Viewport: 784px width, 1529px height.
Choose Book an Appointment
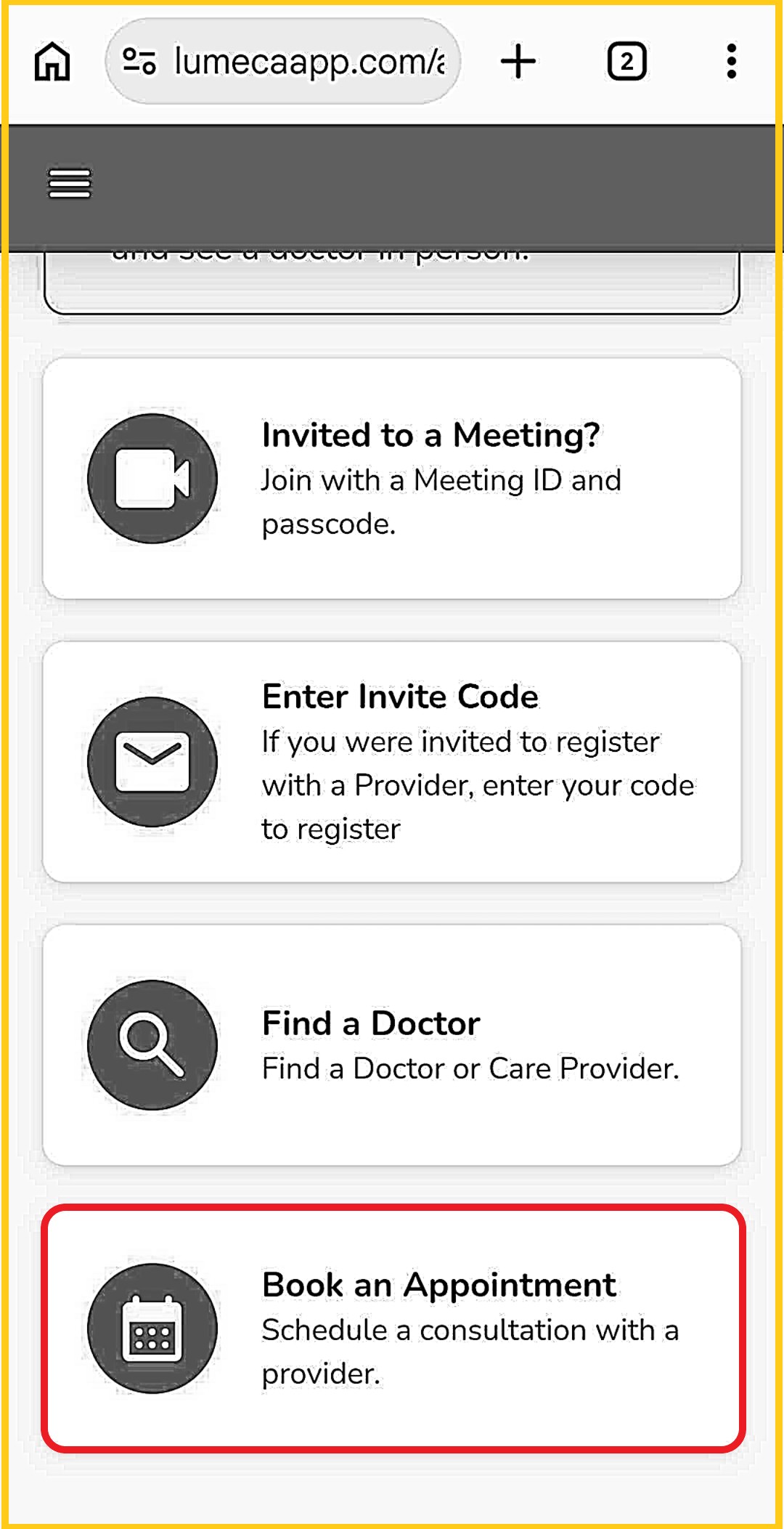pyautogui.click(x=392, y=1328)
